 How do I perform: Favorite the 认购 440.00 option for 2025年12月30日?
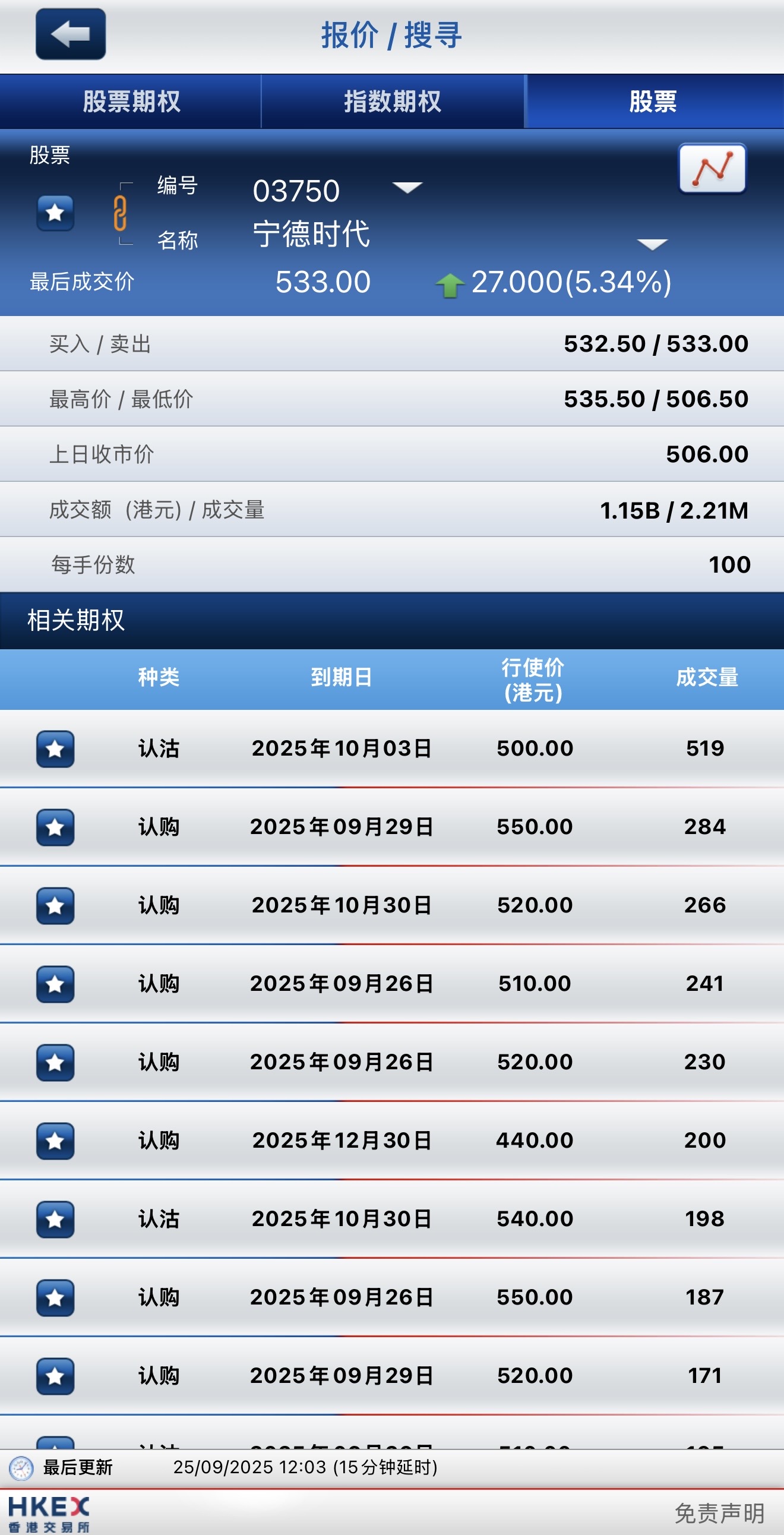point(55,1141)
